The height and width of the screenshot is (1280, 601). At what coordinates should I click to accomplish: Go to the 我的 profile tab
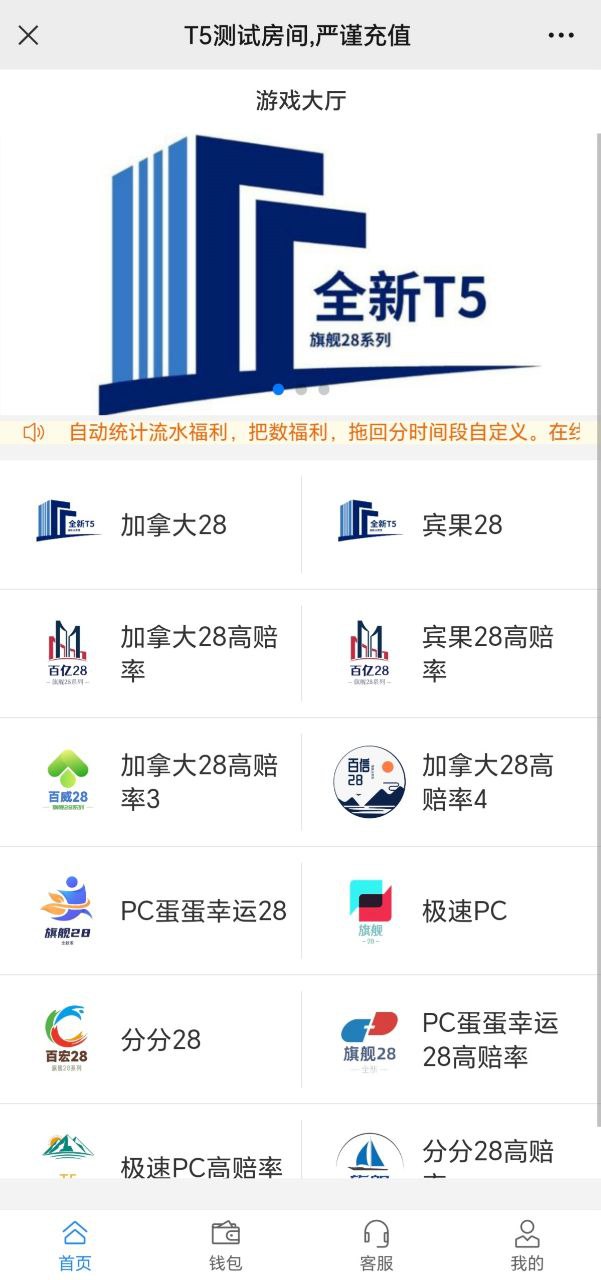[x=527, y=1245]
